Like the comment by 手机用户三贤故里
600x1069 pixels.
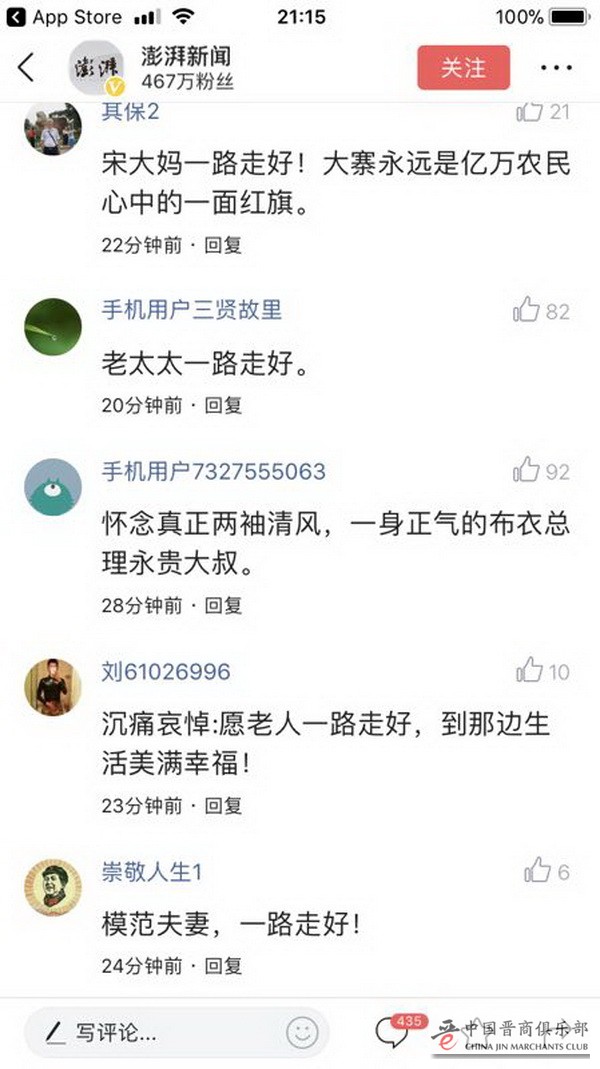[x=527, y=311]
